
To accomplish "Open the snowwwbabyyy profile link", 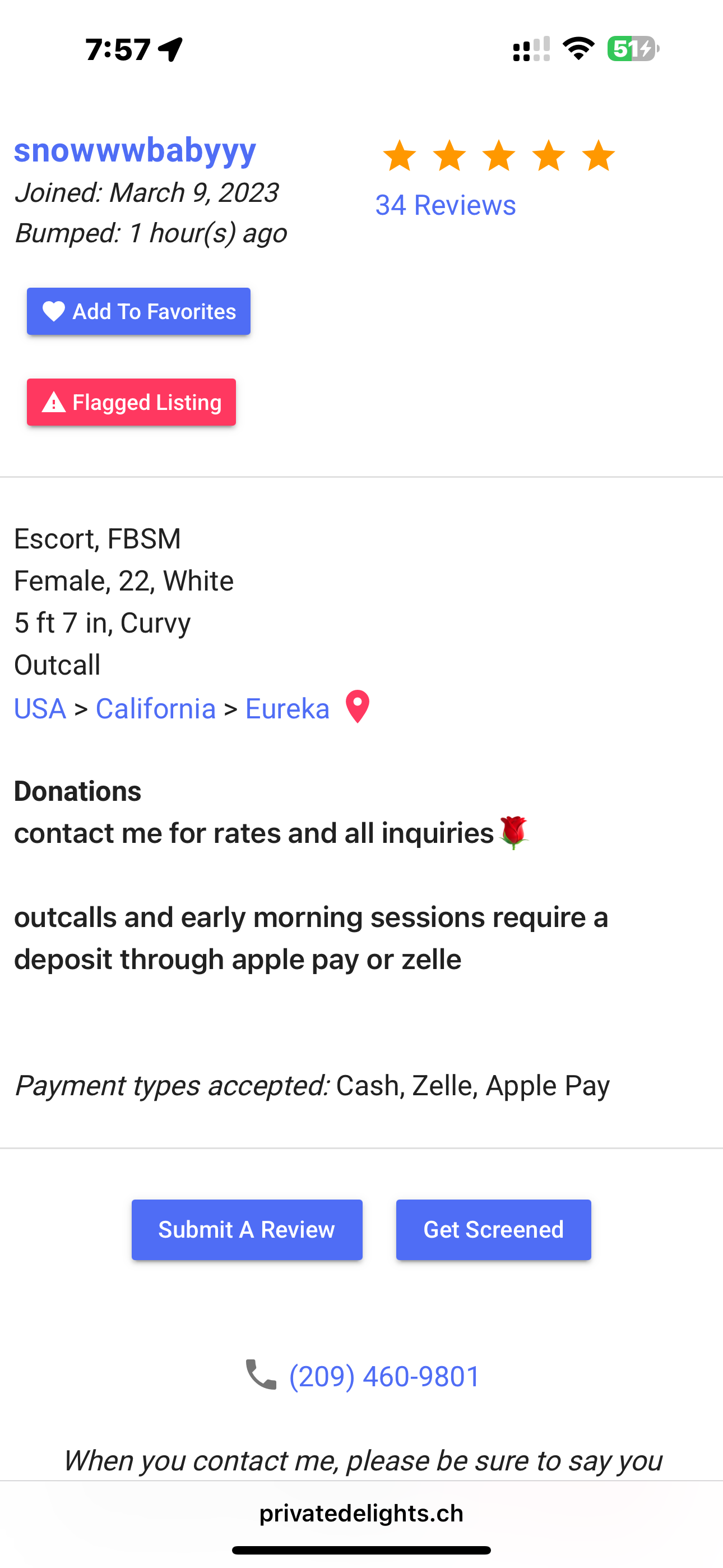I will [135, 150].
